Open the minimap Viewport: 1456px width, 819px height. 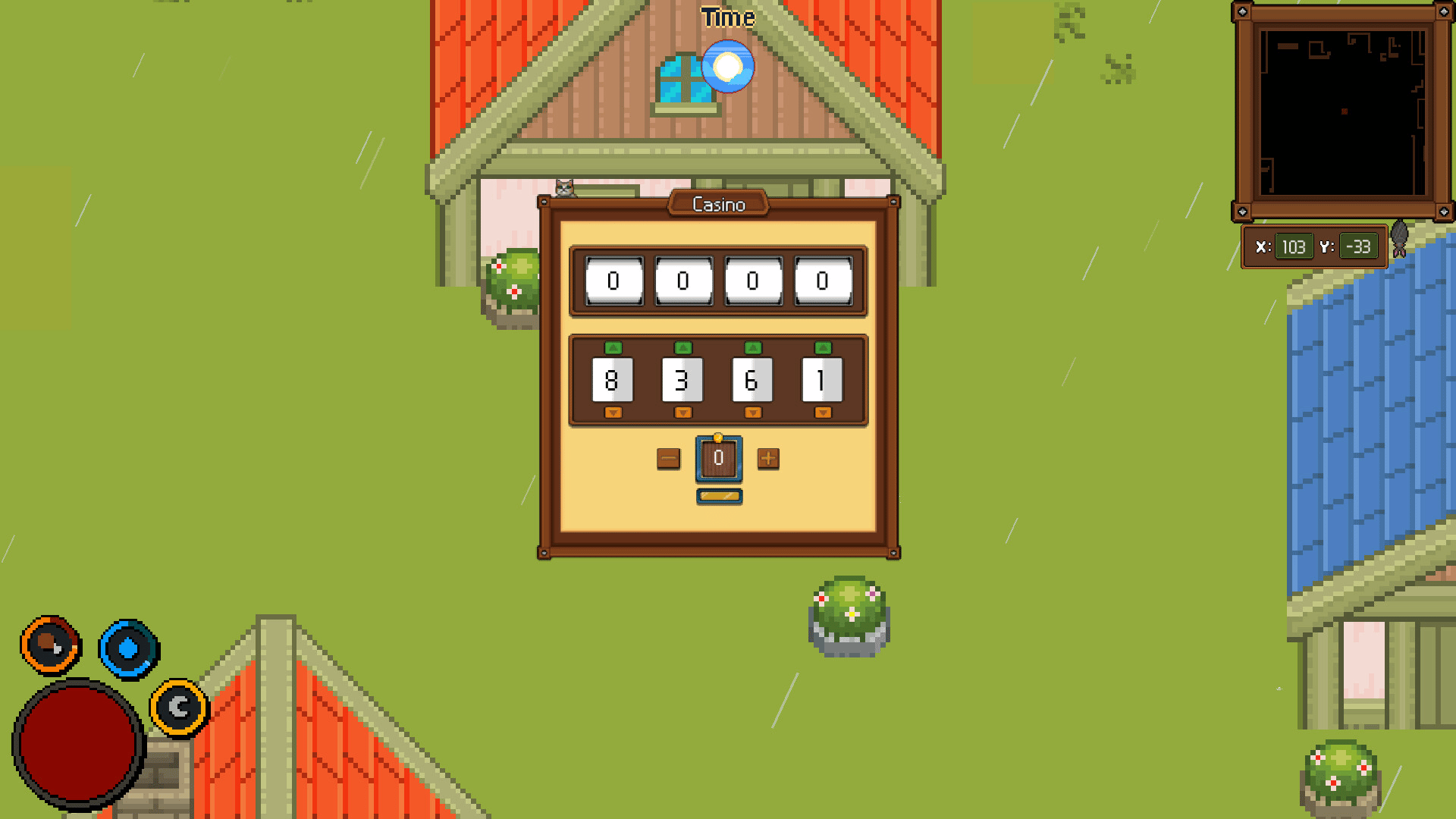[x=1342, y=112]
